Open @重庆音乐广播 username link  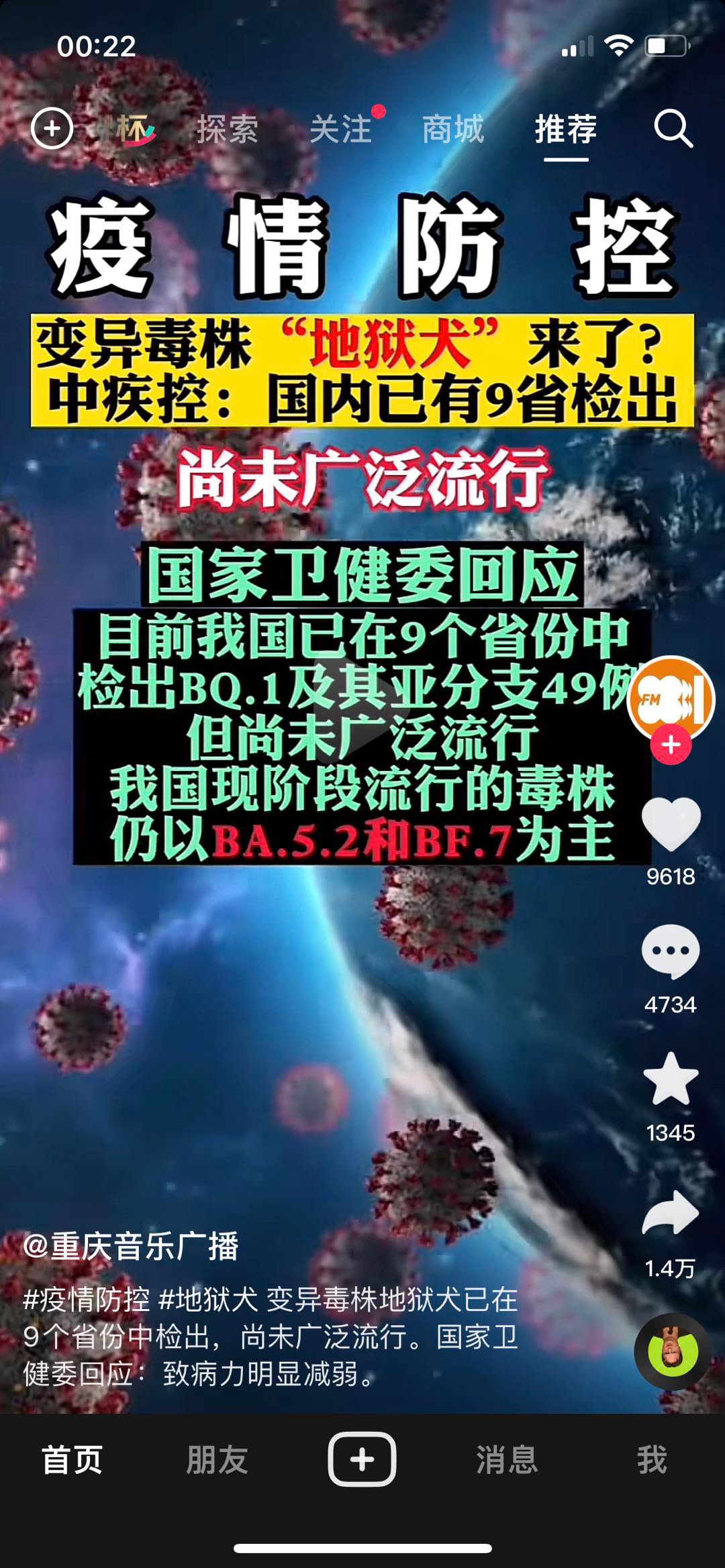(x=131, y=1247)
